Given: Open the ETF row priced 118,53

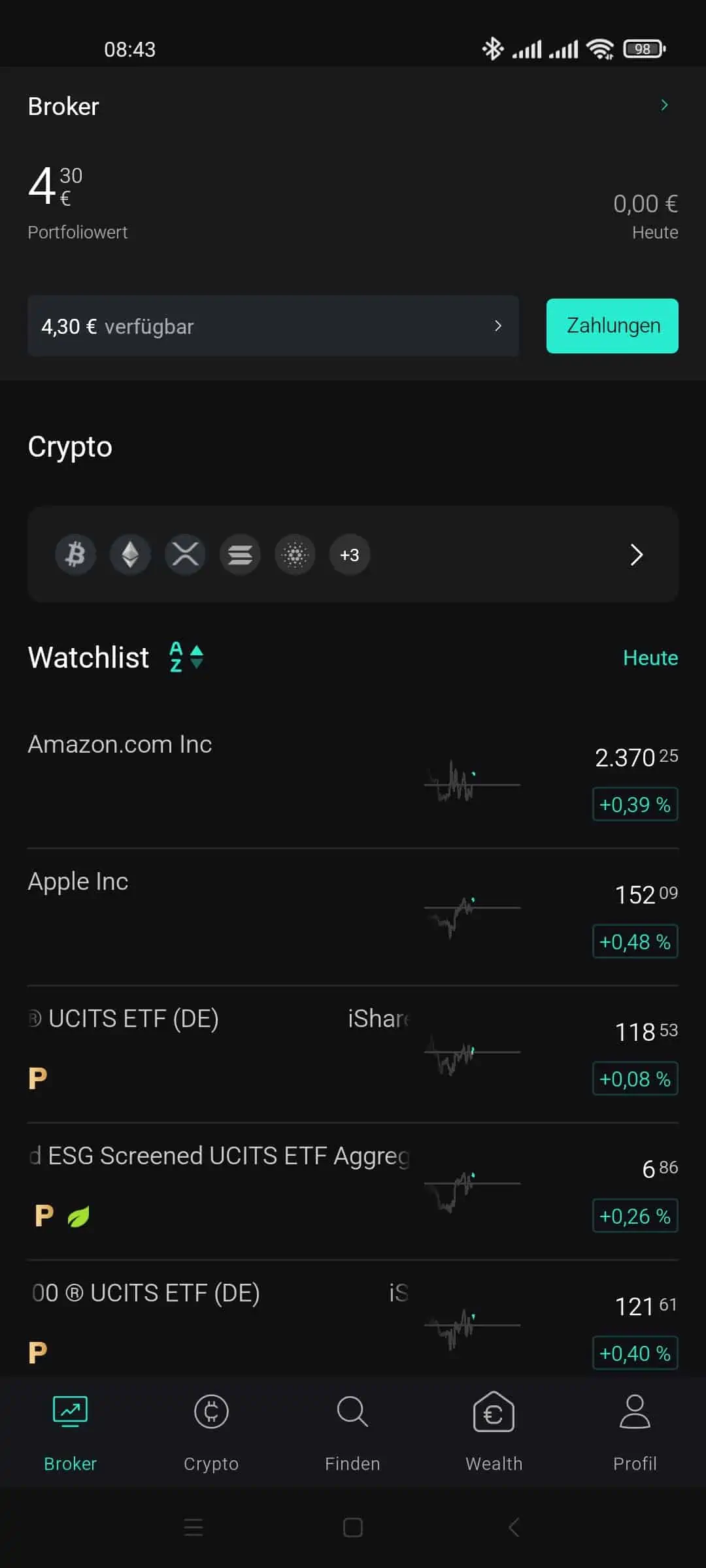Looking at the screenshot, I should [353, 1054].
